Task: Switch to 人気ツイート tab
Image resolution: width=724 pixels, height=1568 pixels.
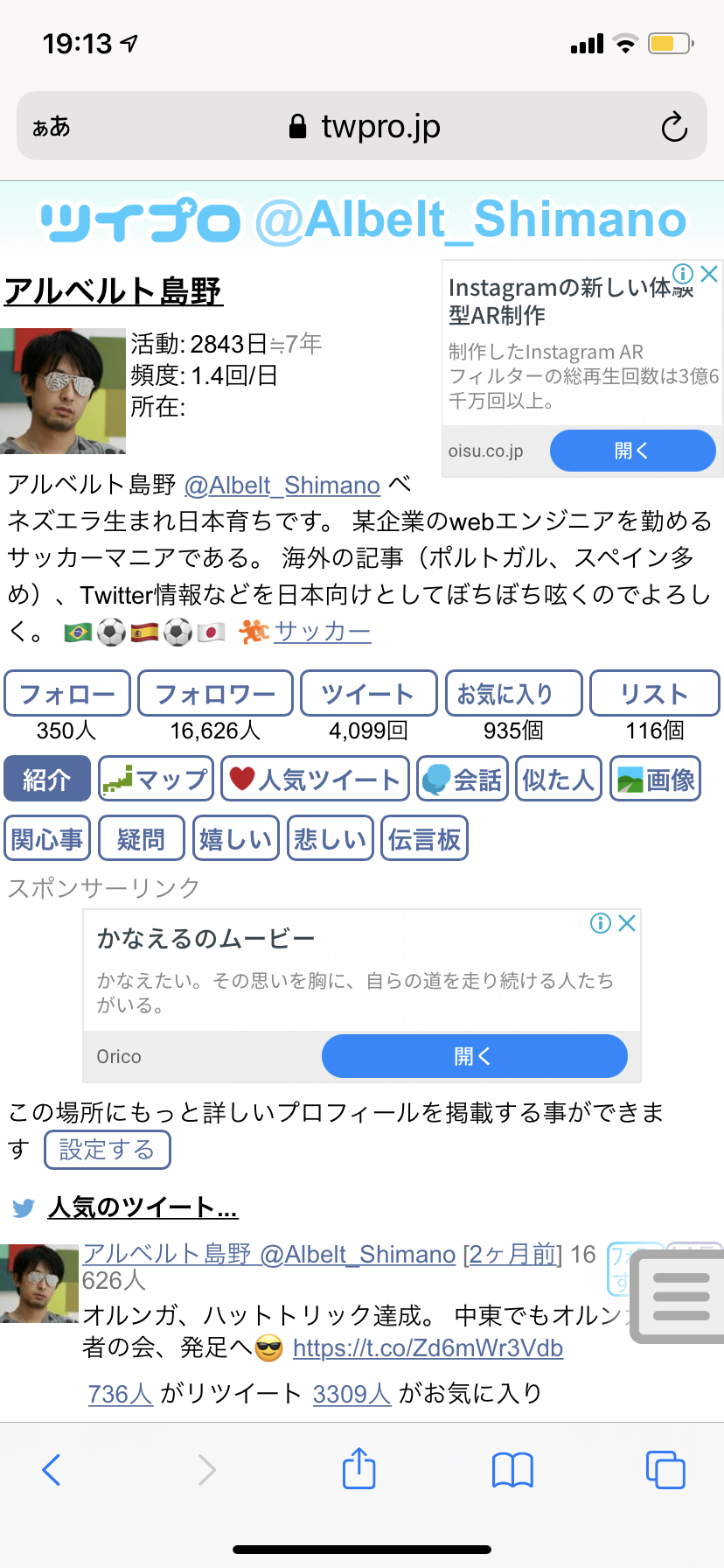Action: (x=315, y=779)
